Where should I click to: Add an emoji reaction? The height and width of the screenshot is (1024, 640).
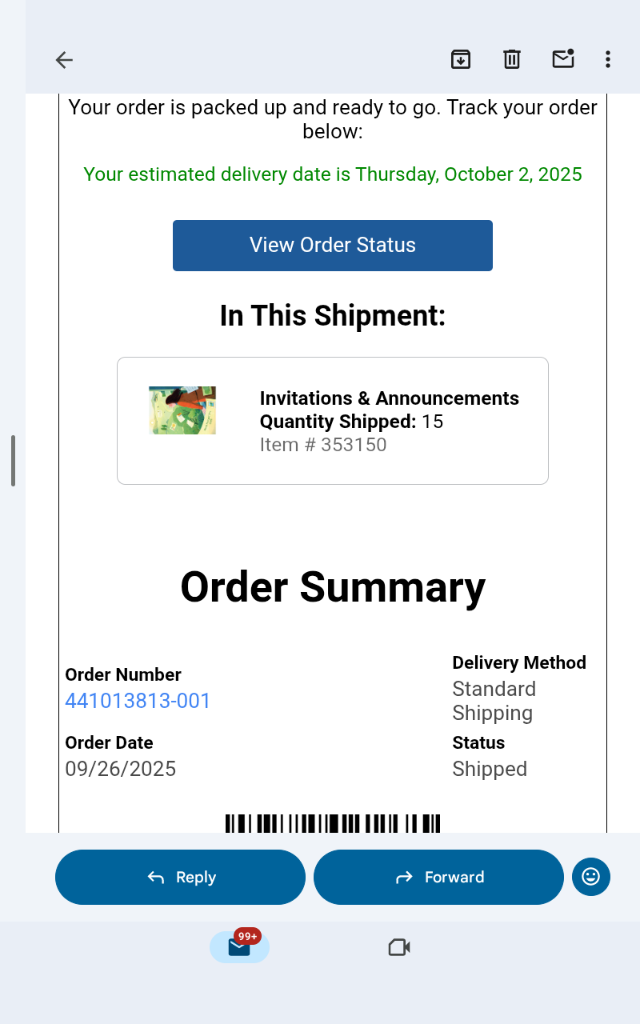tap(591, 877)
